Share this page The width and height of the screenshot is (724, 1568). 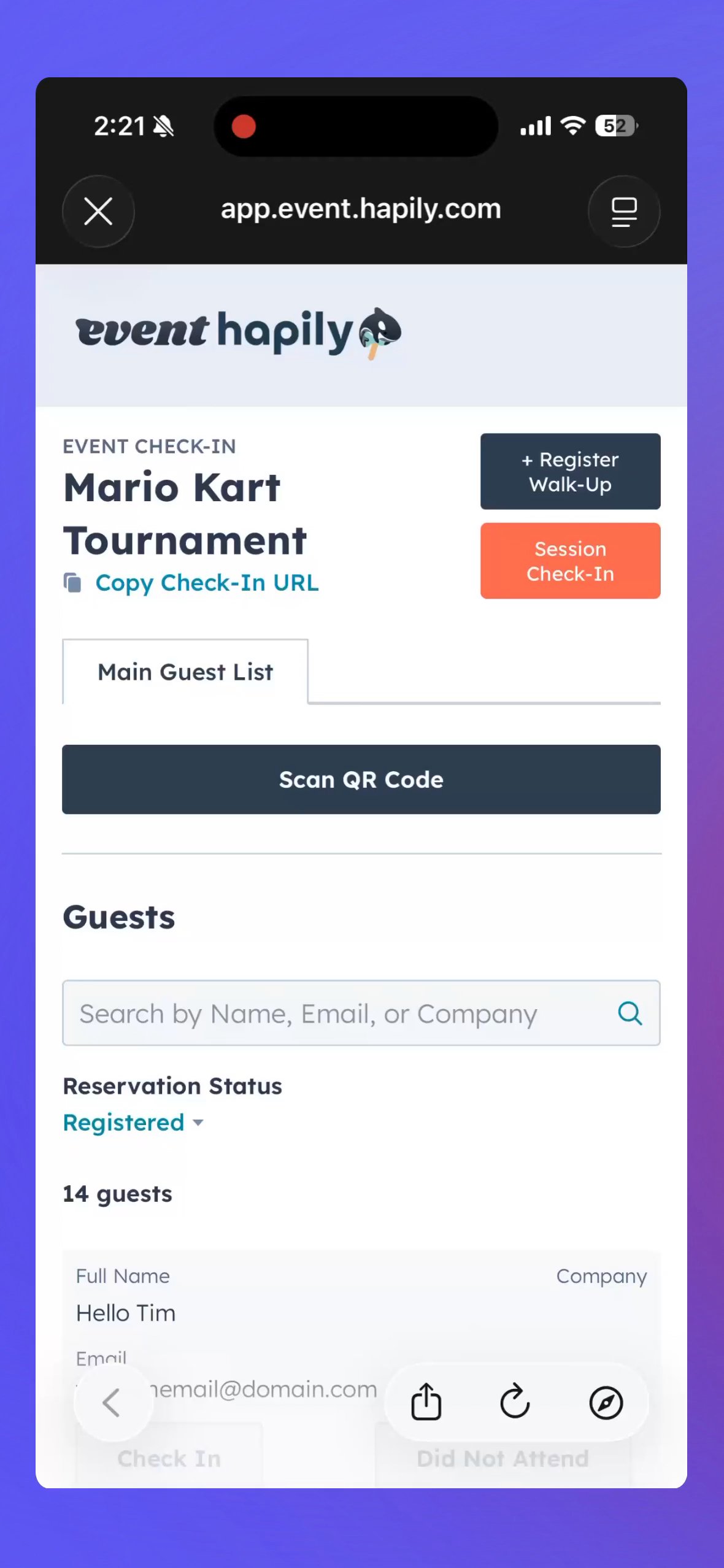point(426,1402)
